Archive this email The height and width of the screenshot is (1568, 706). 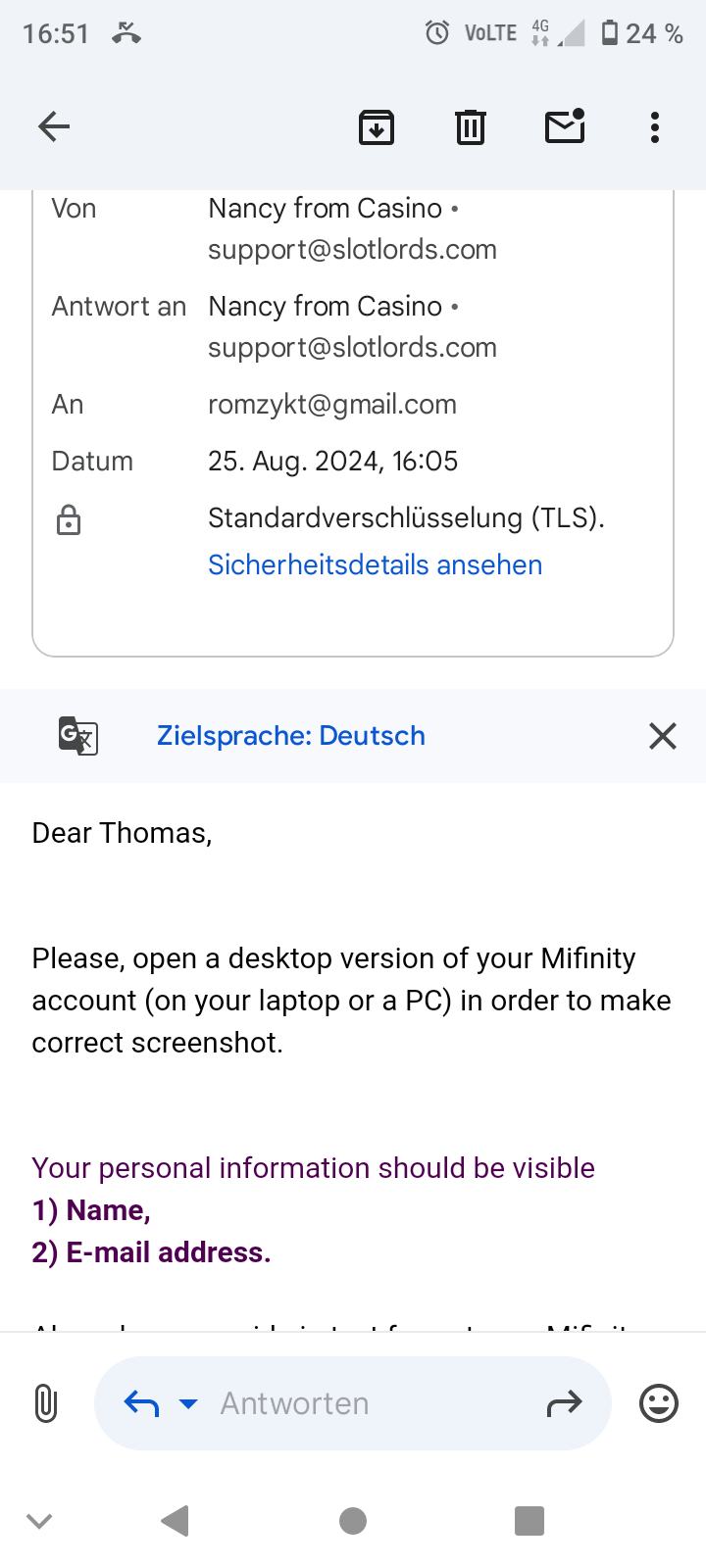point(377,127)
